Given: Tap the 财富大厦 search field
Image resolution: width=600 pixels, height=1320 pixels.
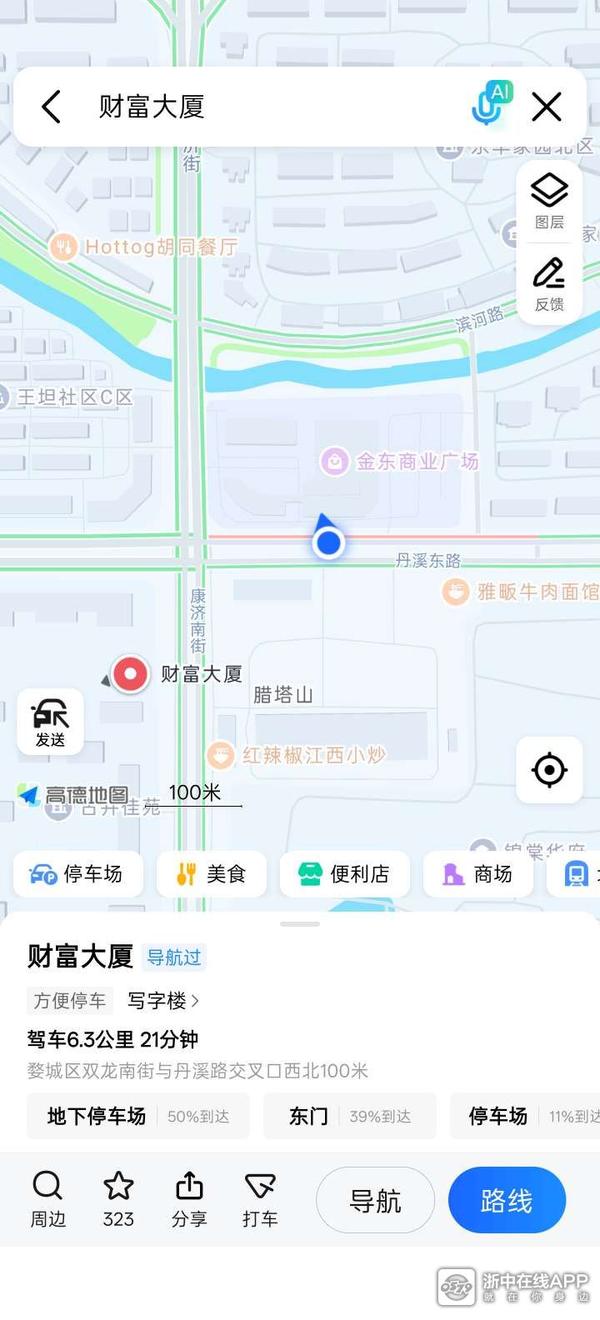Looking at the screenshot, I should click(x=270, y=107).
